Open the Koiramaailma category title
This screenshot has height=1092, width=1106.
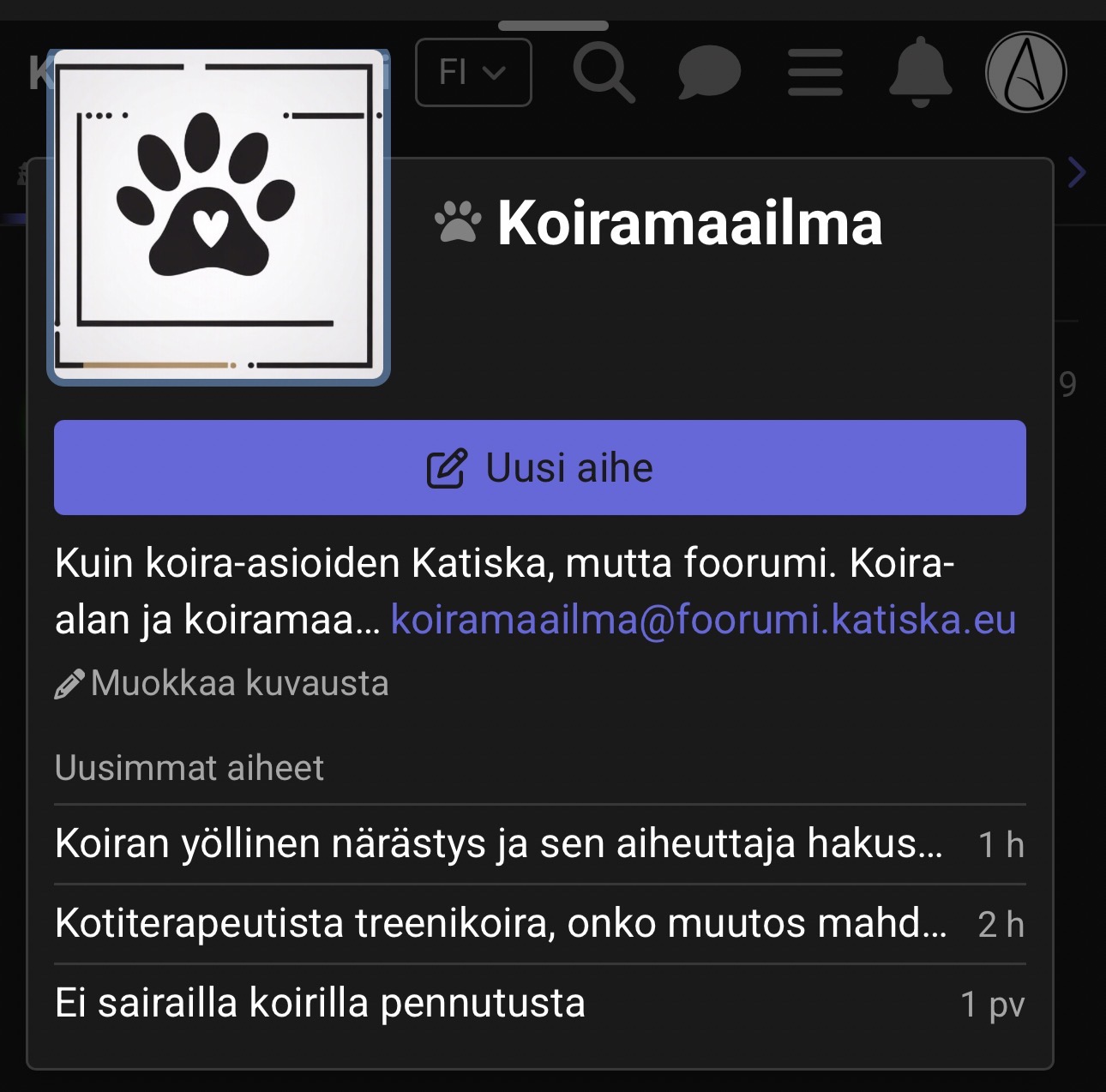(689, 223)
